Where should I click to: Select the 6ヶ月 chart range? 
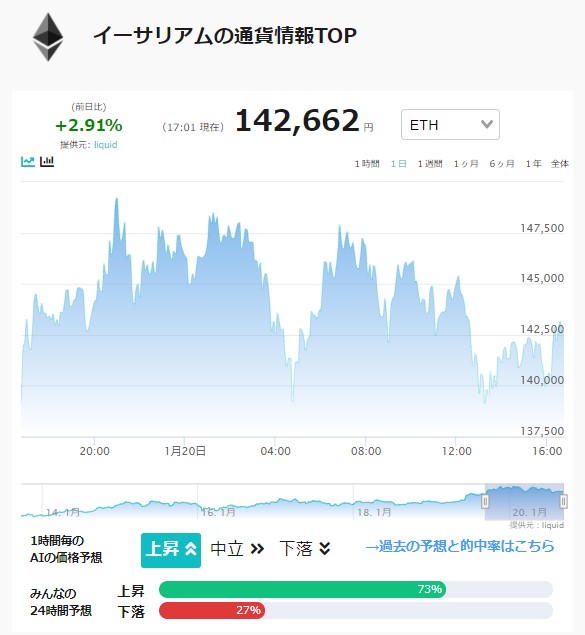click(502, 164)
